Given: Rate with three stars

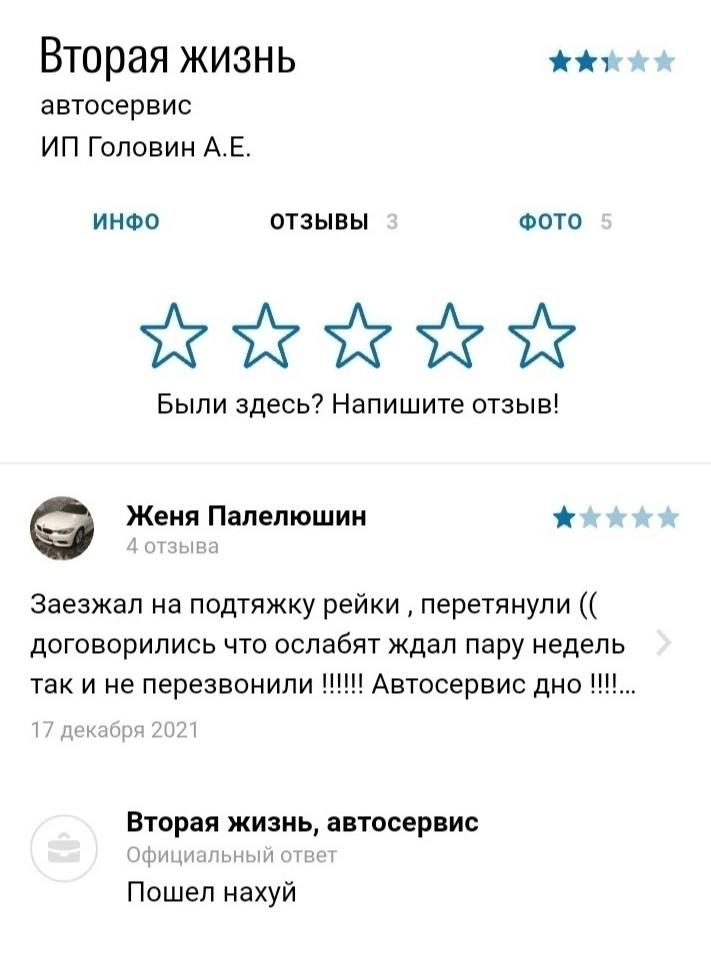Looking at the screenshot, I should click(357, 336).
